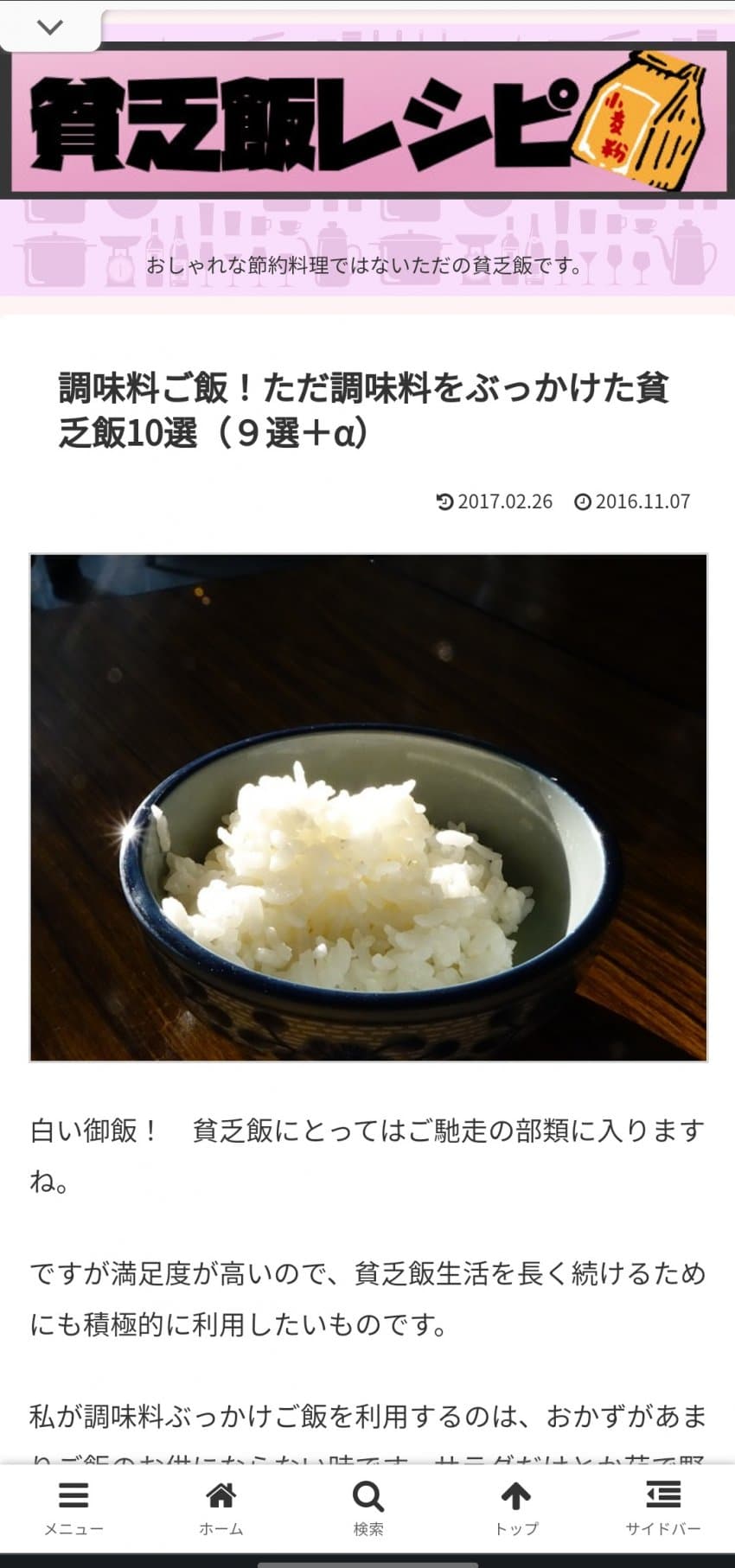Open the 貧乏飯レシピ site header banner
The width and height of the screenshot is (735, 1568).
(367, 119)
